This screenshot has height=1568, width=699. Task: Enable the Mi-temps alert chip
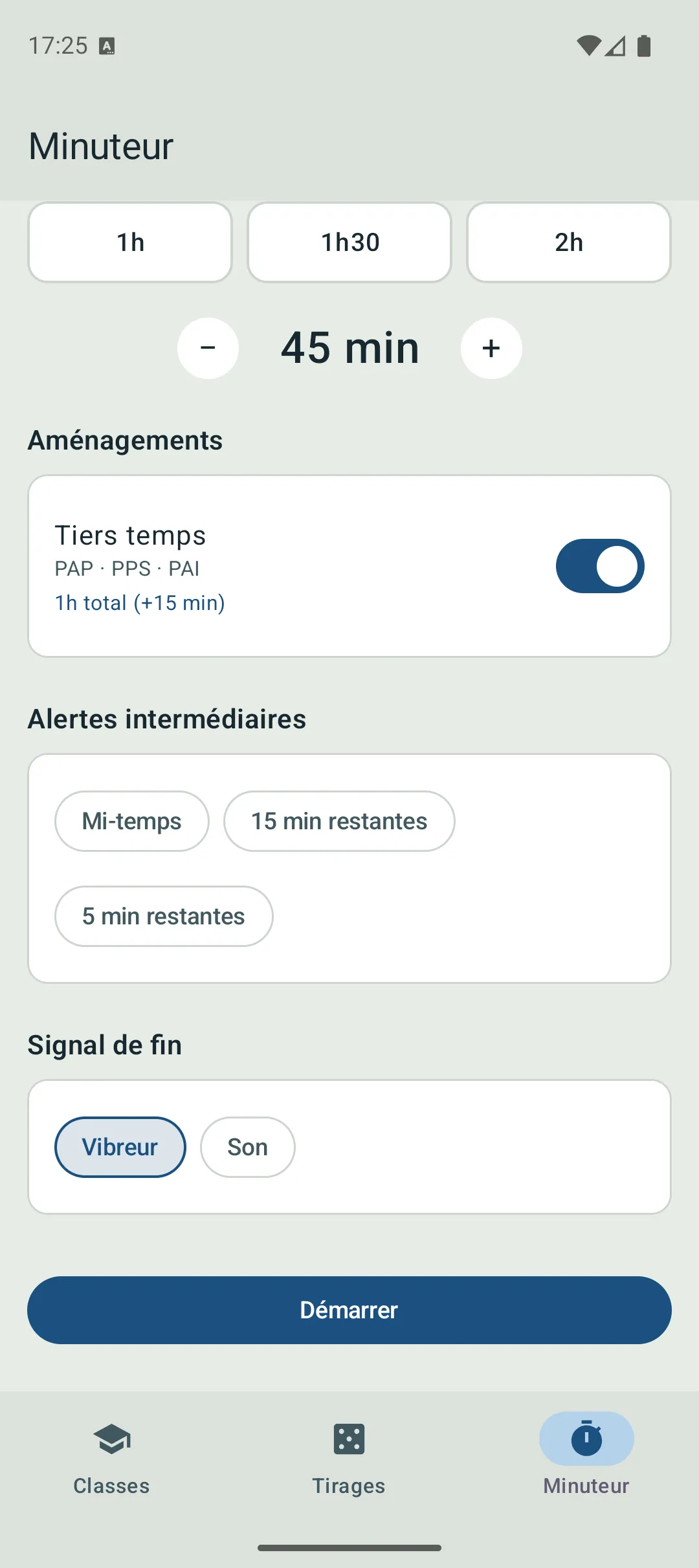[x=131, y=820]
